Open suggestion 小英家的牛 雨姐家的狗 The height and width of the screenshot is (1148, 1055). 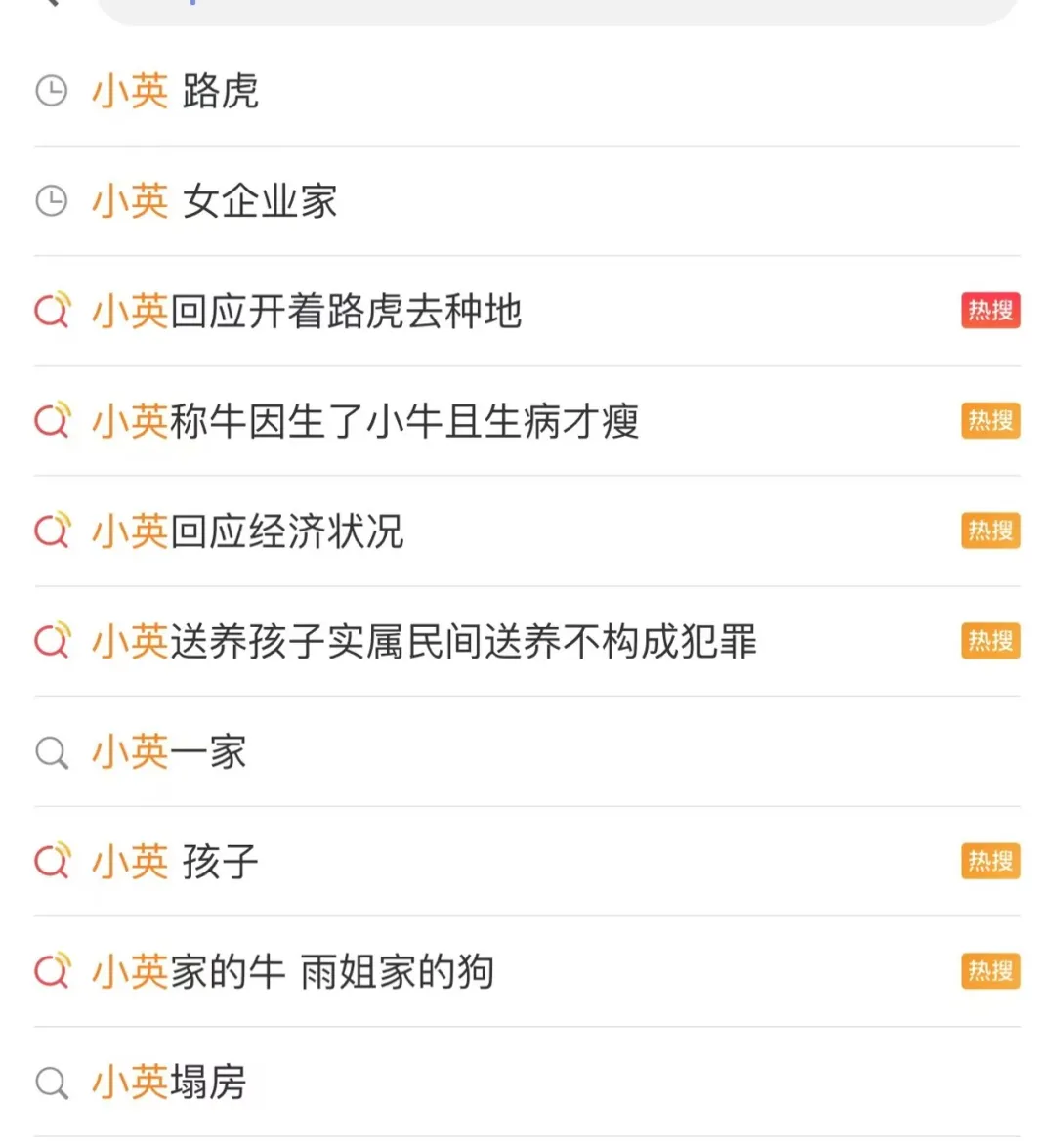[293, 972]
